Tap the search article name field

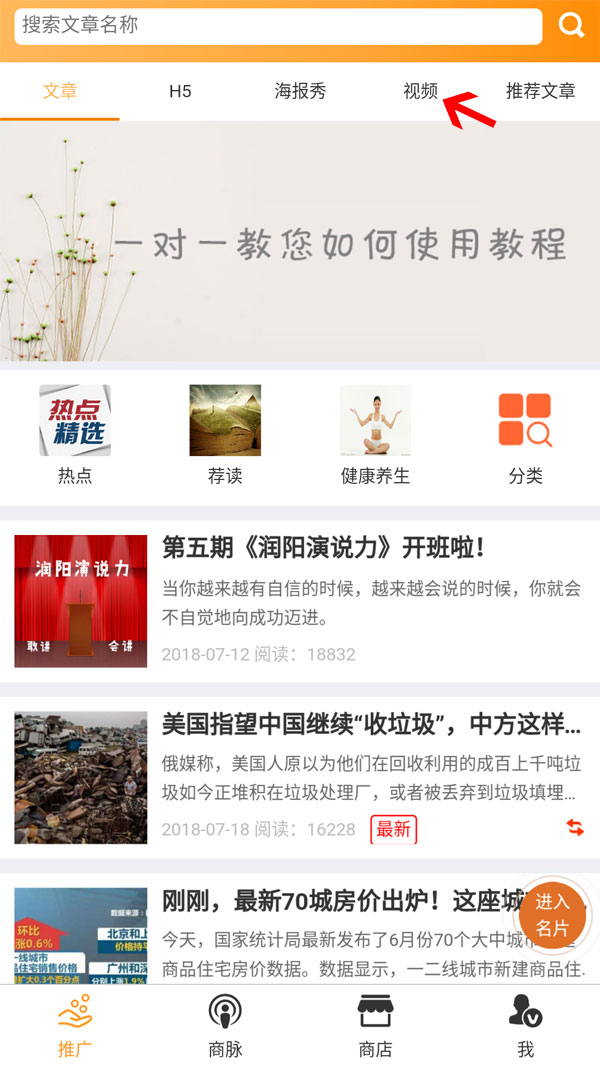[x=278, y=26]
